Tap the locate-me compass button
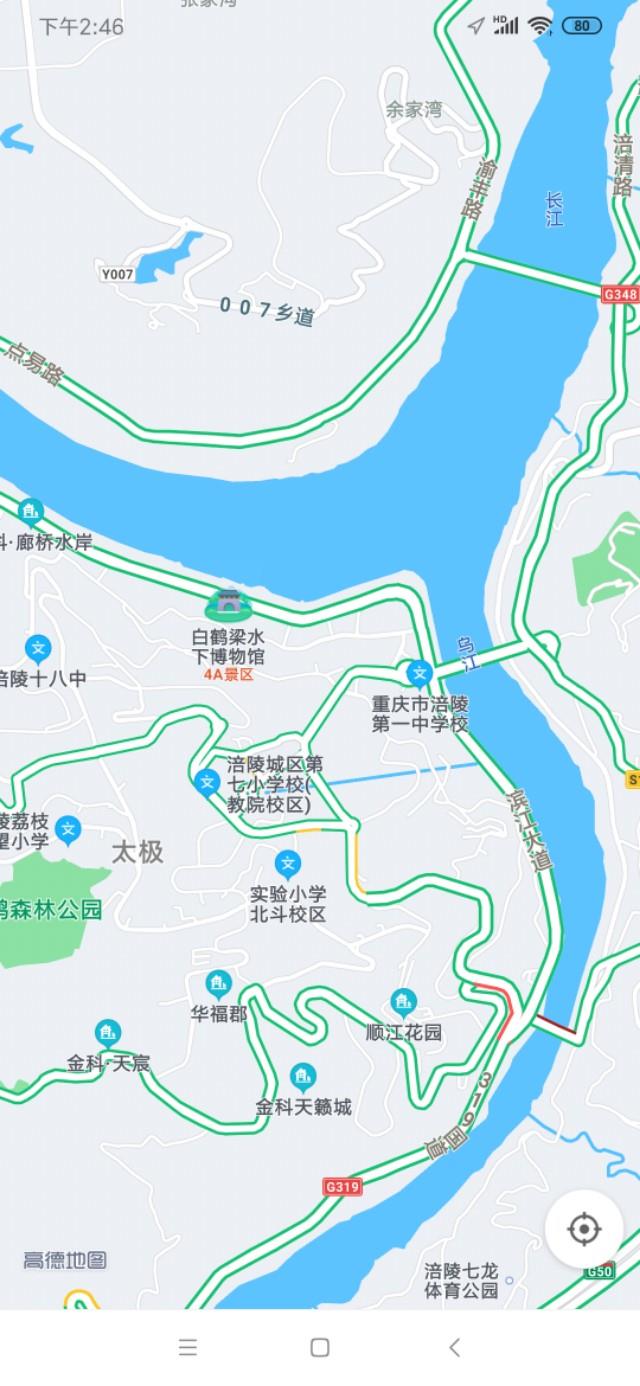Viewport: 640px width, 1386px height. point(584,1229)
